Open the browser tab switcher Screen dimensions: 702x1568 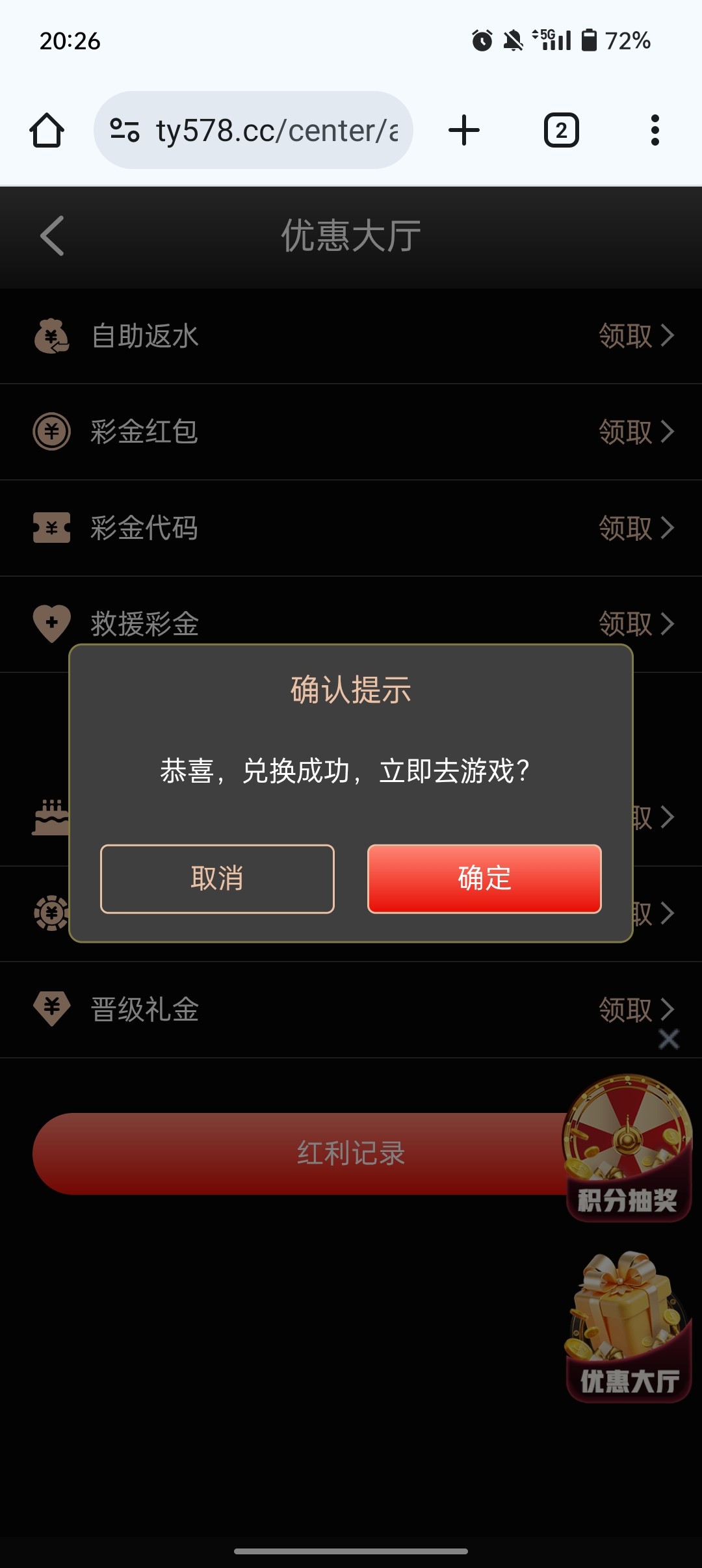pos(561,131)
